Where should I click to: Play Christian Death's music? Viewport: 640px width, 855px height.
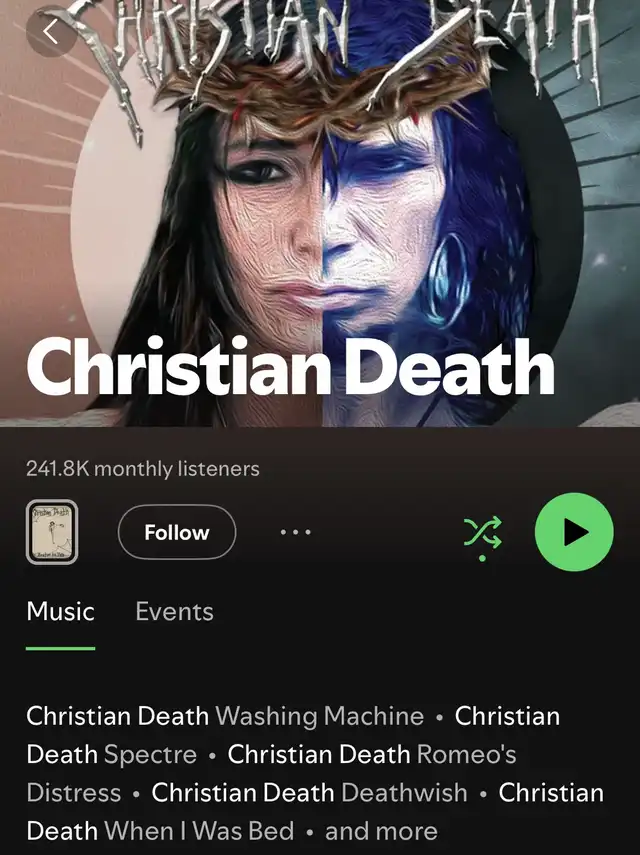click(x=574, y=532)
